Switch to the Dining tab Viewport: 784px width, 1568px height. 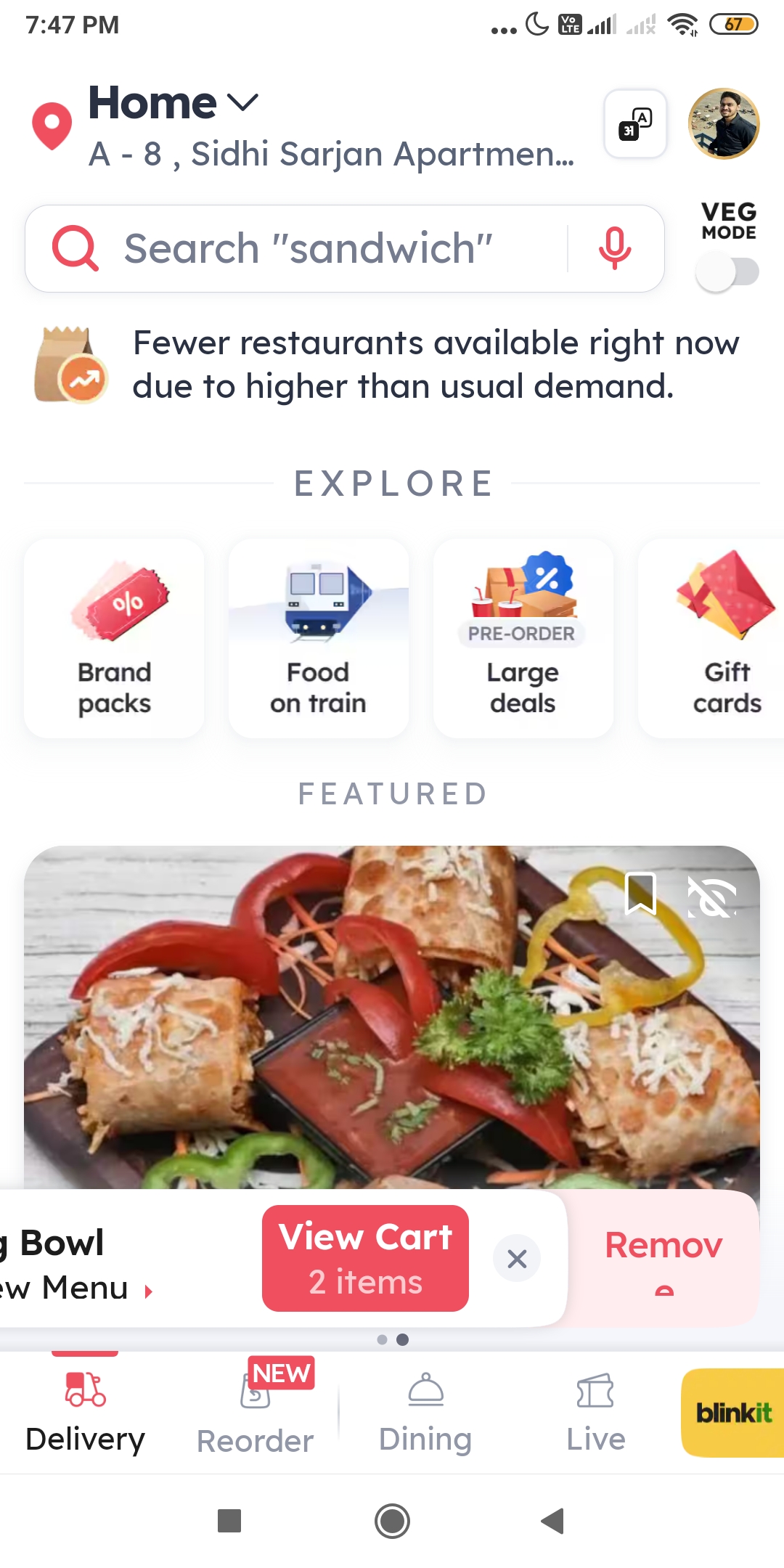coord(425,1412)
